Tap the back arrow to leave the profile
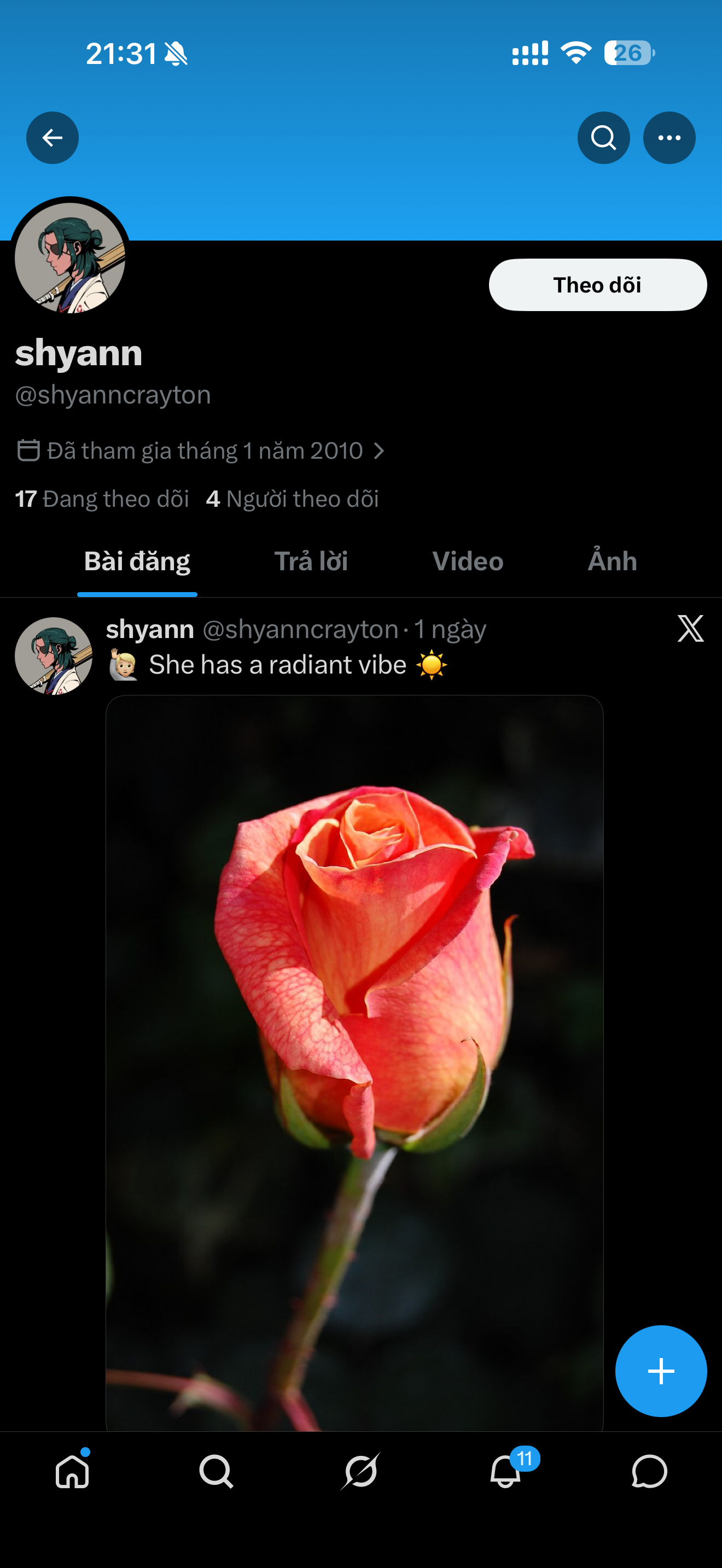The width and height of the screenshot is (722, 1568). (53, 137)
